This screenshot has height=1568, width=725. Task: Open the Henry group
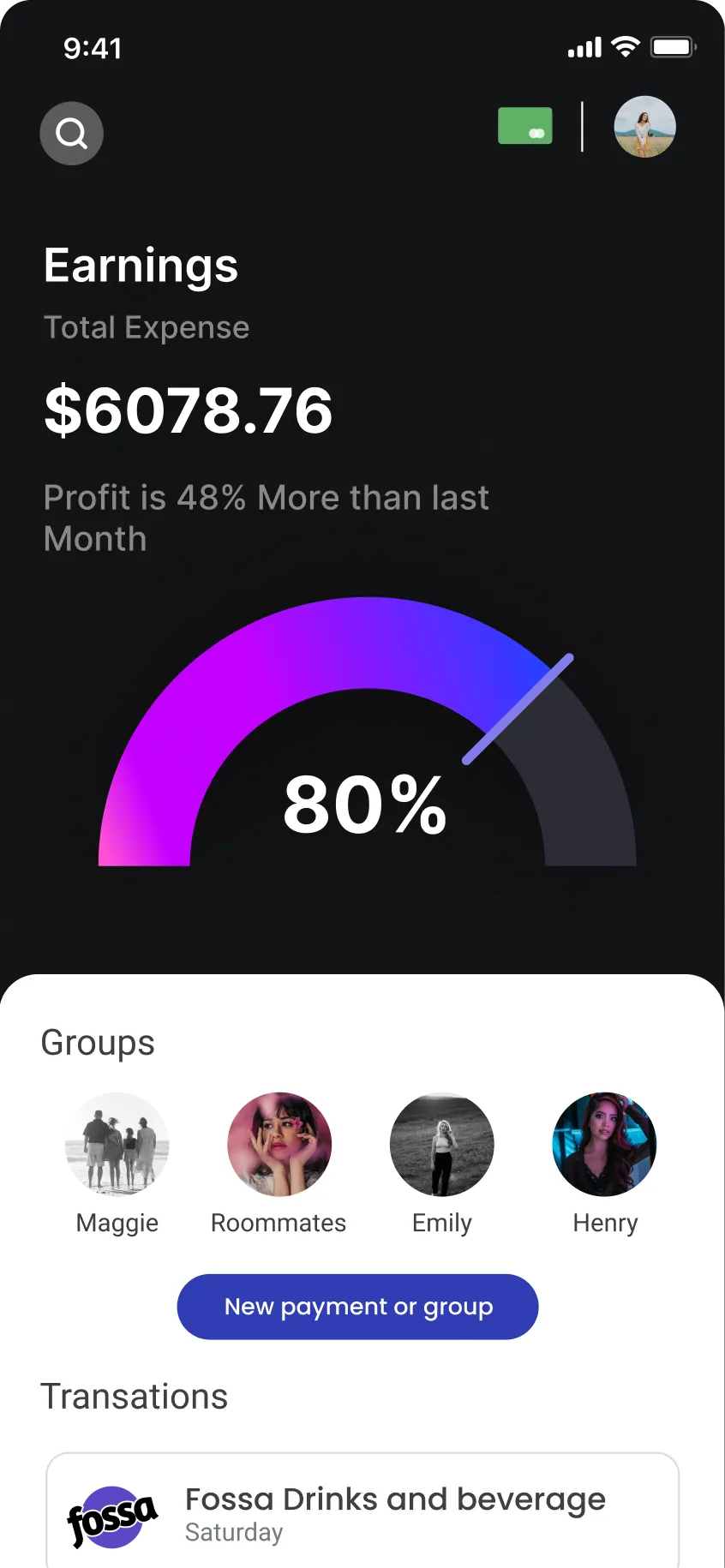(x=605, y=1144)
